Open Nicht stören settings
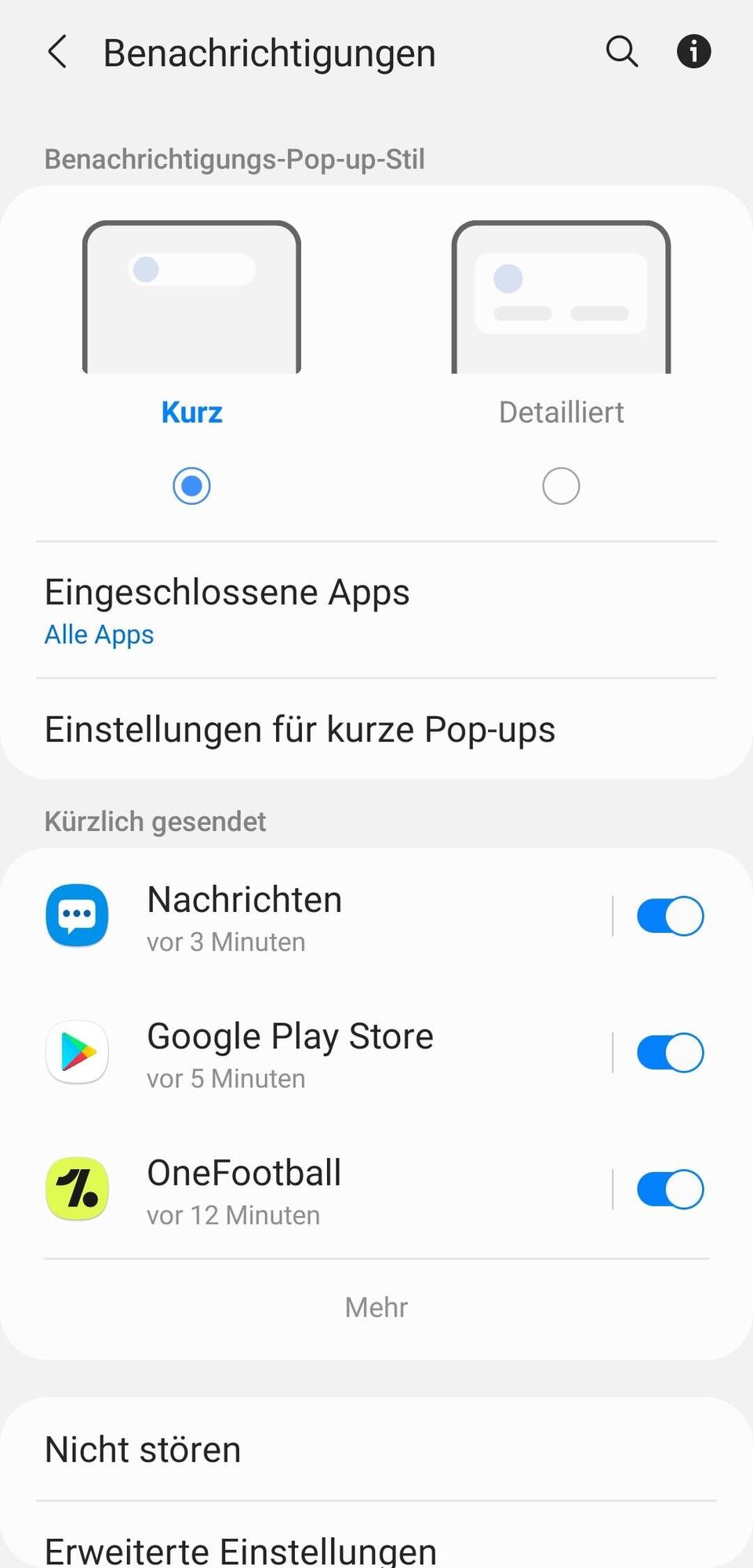This screenshot has width=753, height=1568. 376,1450
